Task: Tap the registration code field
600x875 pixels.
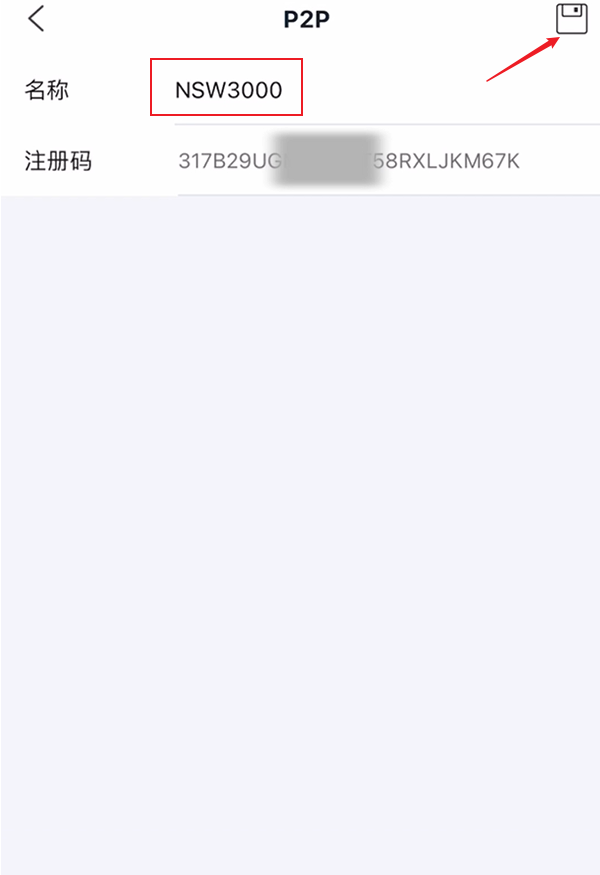Action: [349, 160]
